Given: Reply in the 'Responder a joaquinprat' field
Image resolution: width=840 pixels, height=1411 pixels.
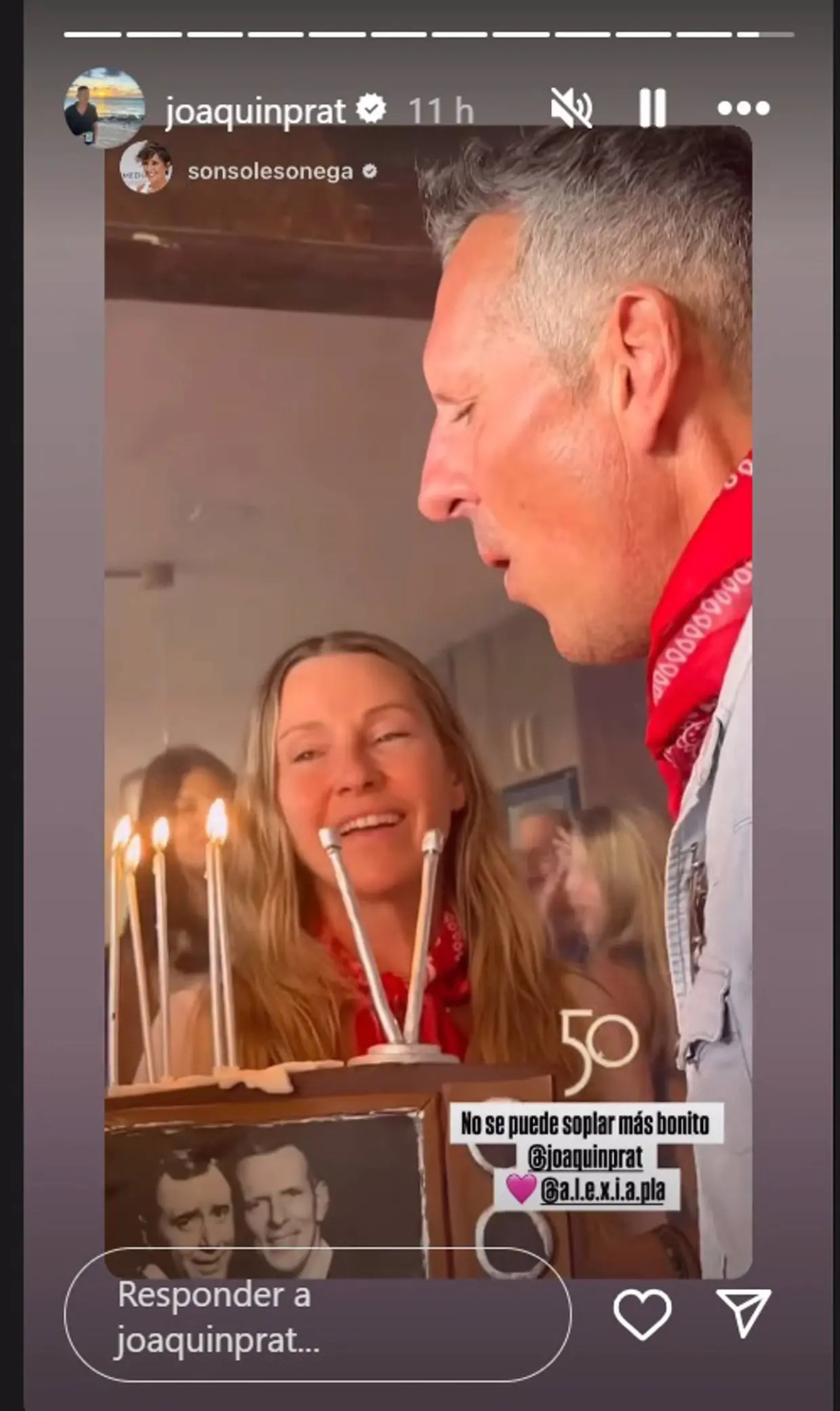Looking at the screenshot, I should click(317, 1317).
